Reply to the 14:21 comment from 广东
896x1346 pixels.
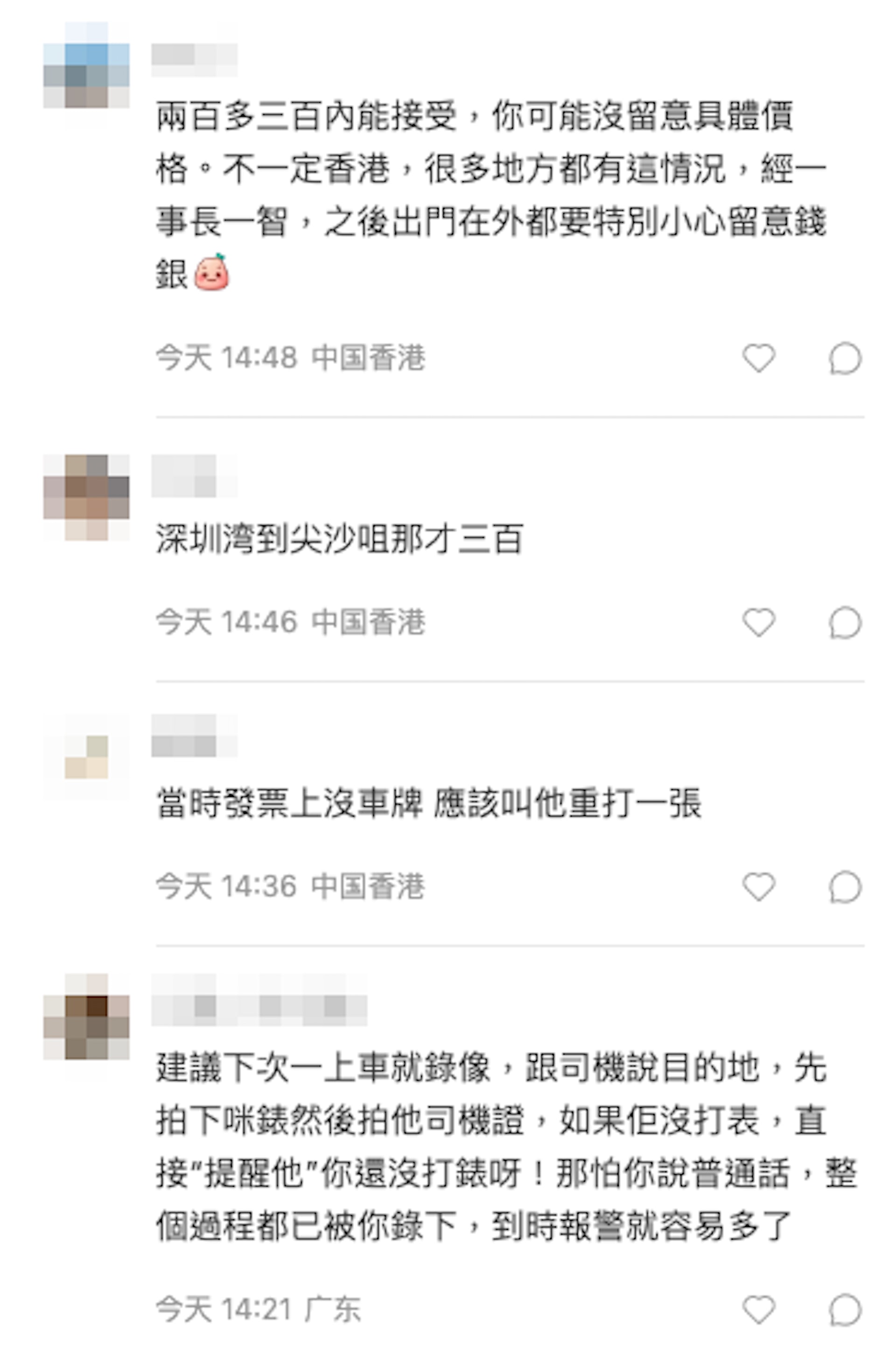click(845, 1309)
